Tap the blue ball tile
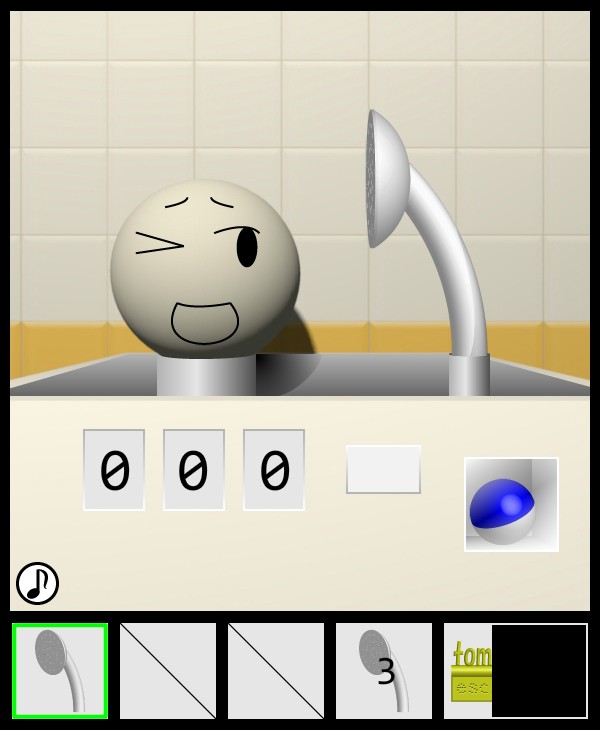Image resolution: width=600 pixels, height=730 pixels. point(511,504)
